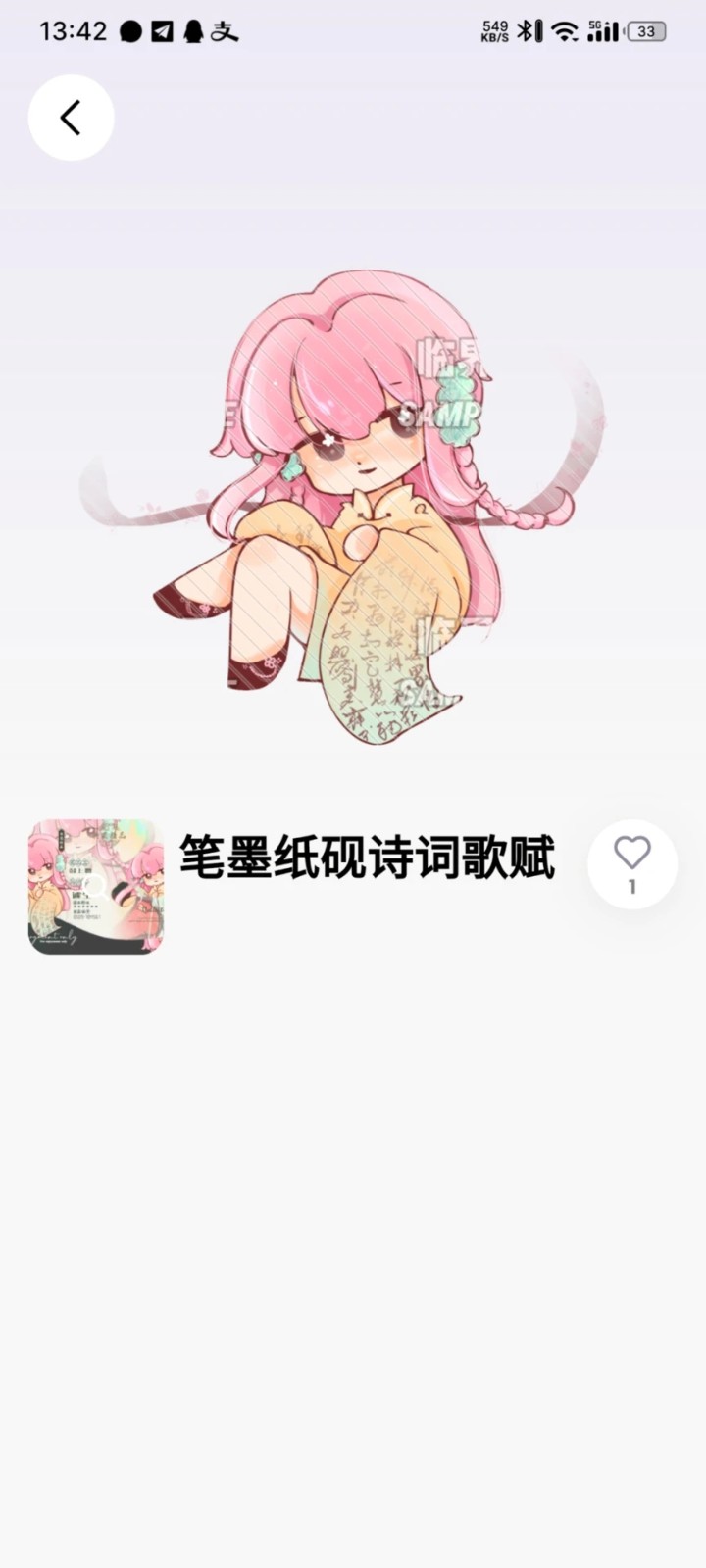
Task: Tap the like count showing 1
Action: [633, 885]
